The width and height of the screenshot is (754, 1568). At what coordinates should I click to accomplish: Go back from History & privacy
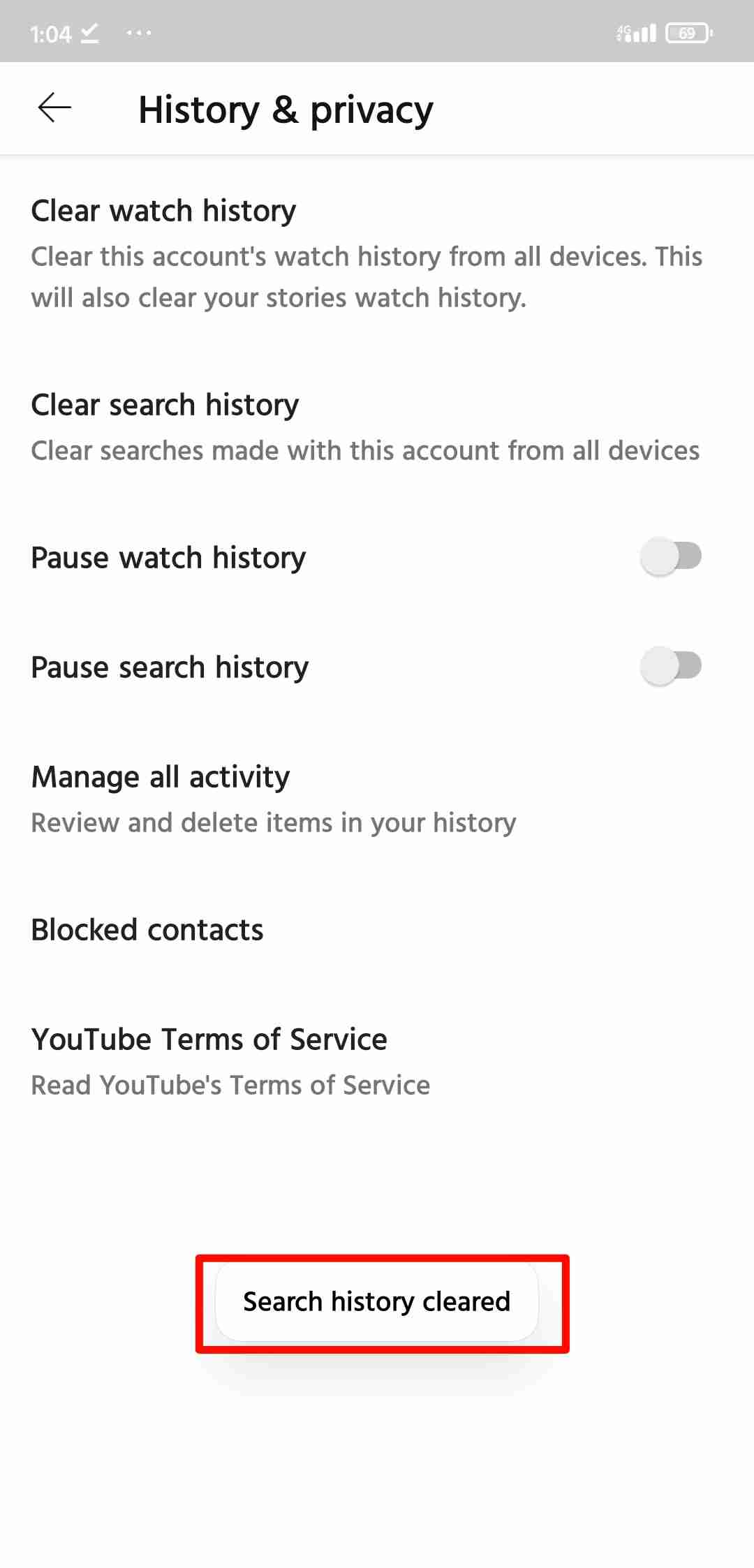(x=54, y=108)
